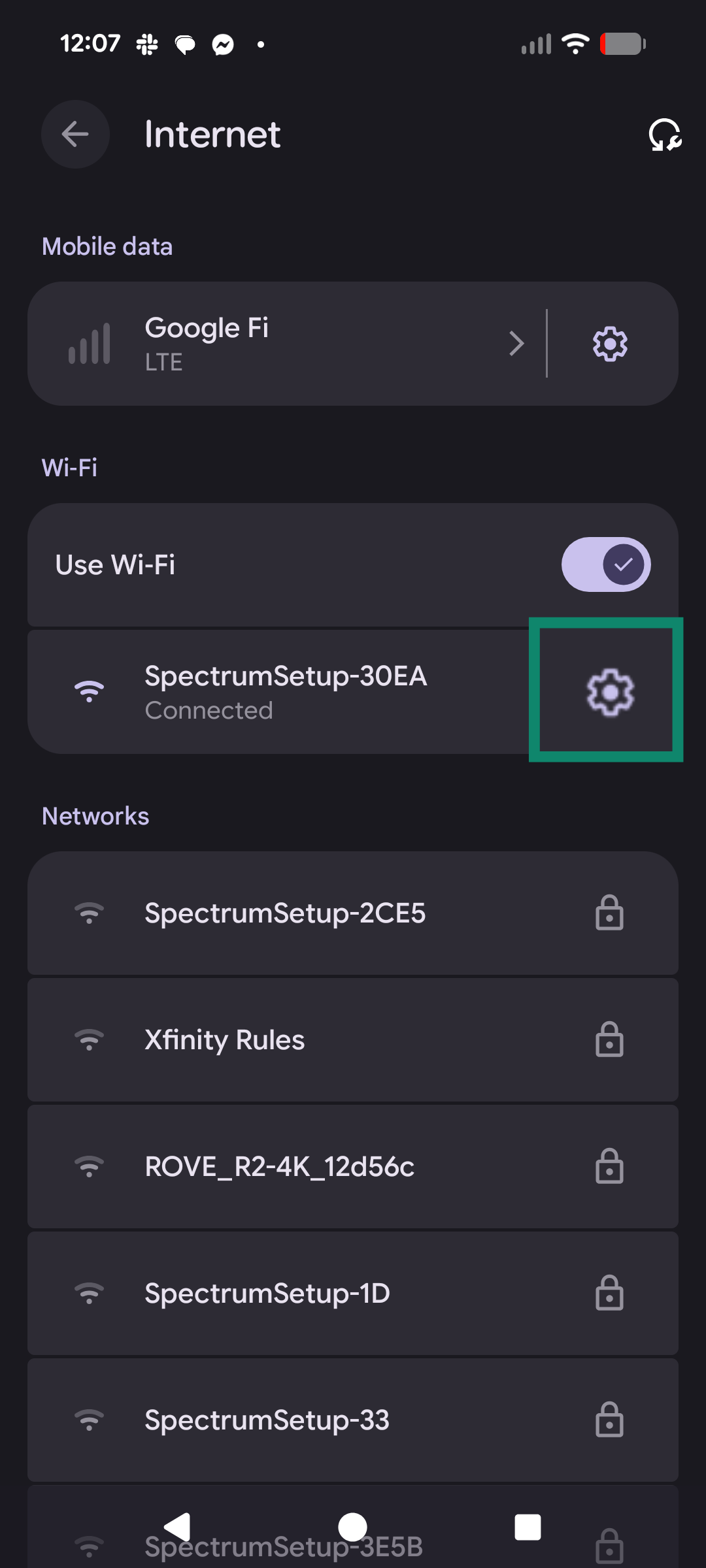Click the lock icon on SpectrumSetup-33
This screenshot has width=706, height=1568.
pos(609,1419)
